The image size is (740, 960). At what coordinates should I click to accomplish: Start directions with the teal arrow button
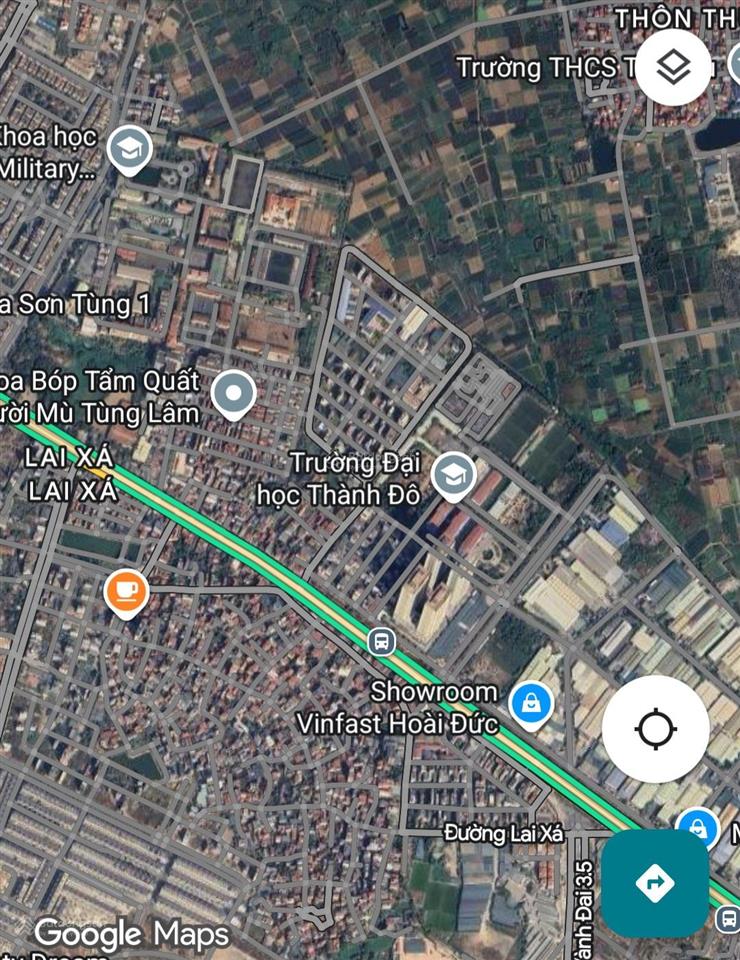click(655, 883)
